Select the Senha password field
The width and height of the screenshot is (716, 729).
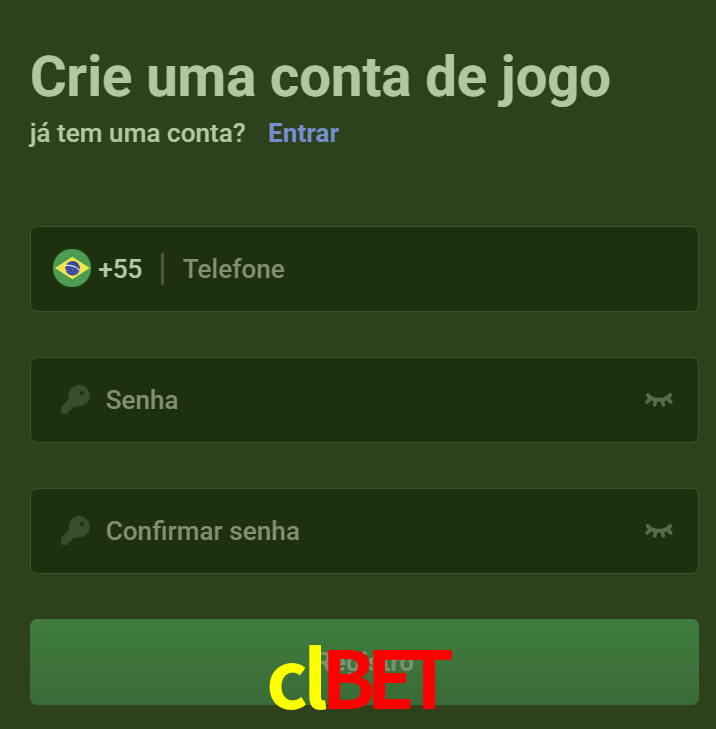pos(360,400)
